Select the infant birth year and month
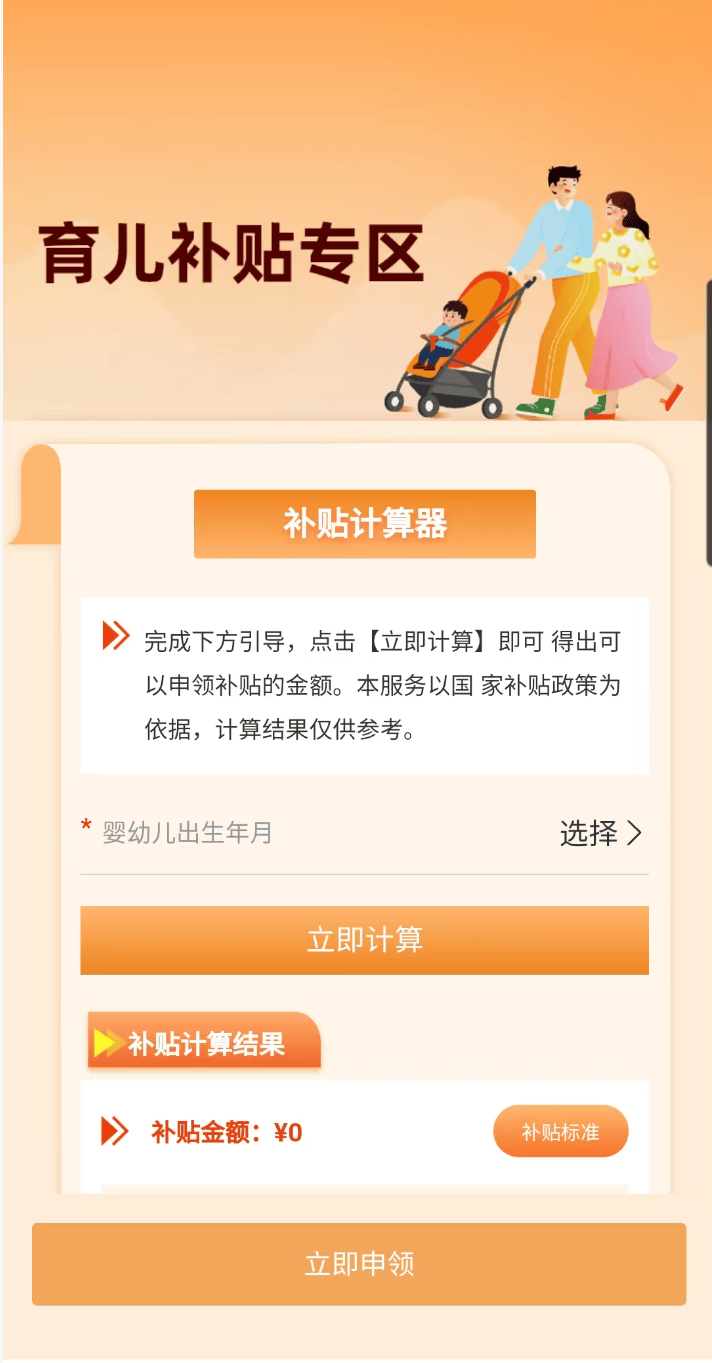This screenshot has height=1363, width=712. 600,833
